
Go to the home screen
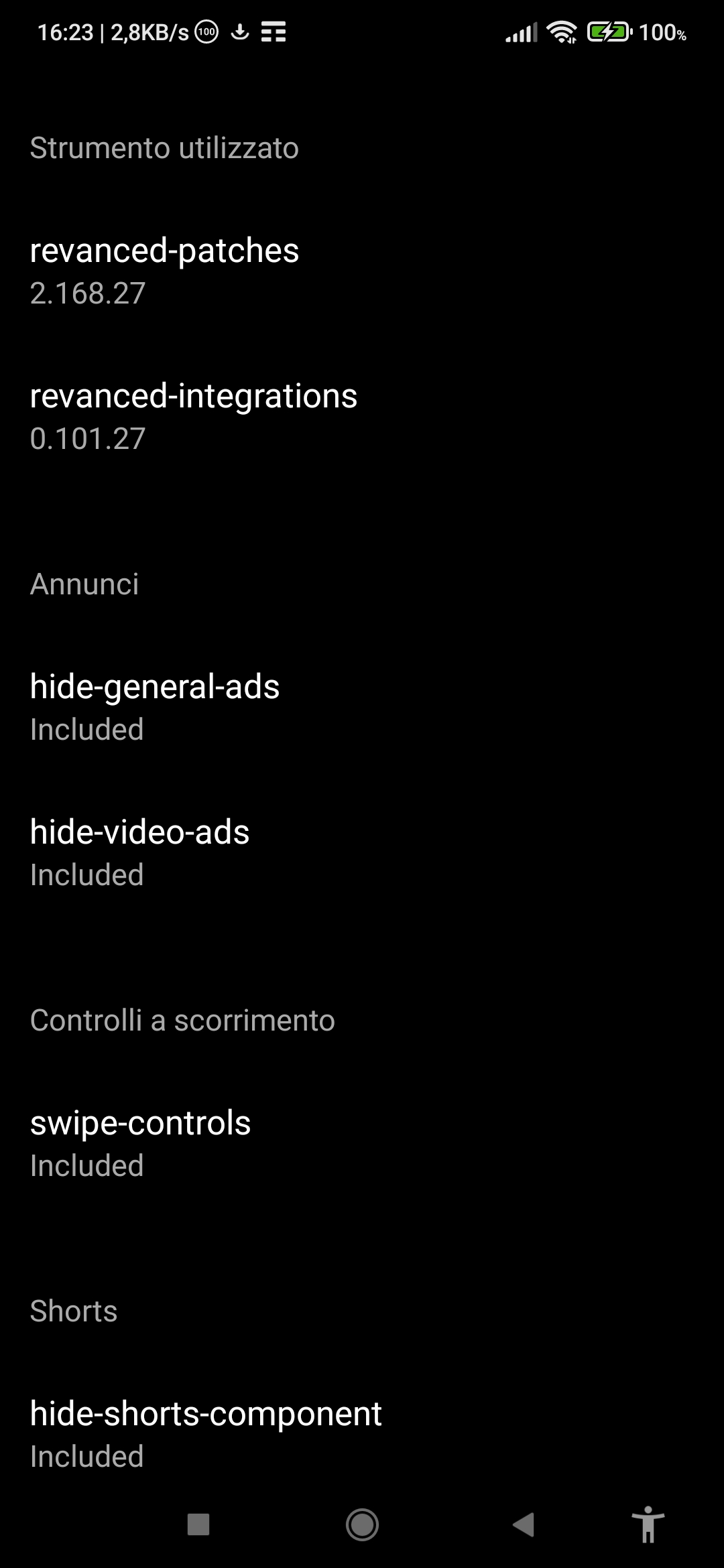362,1524
